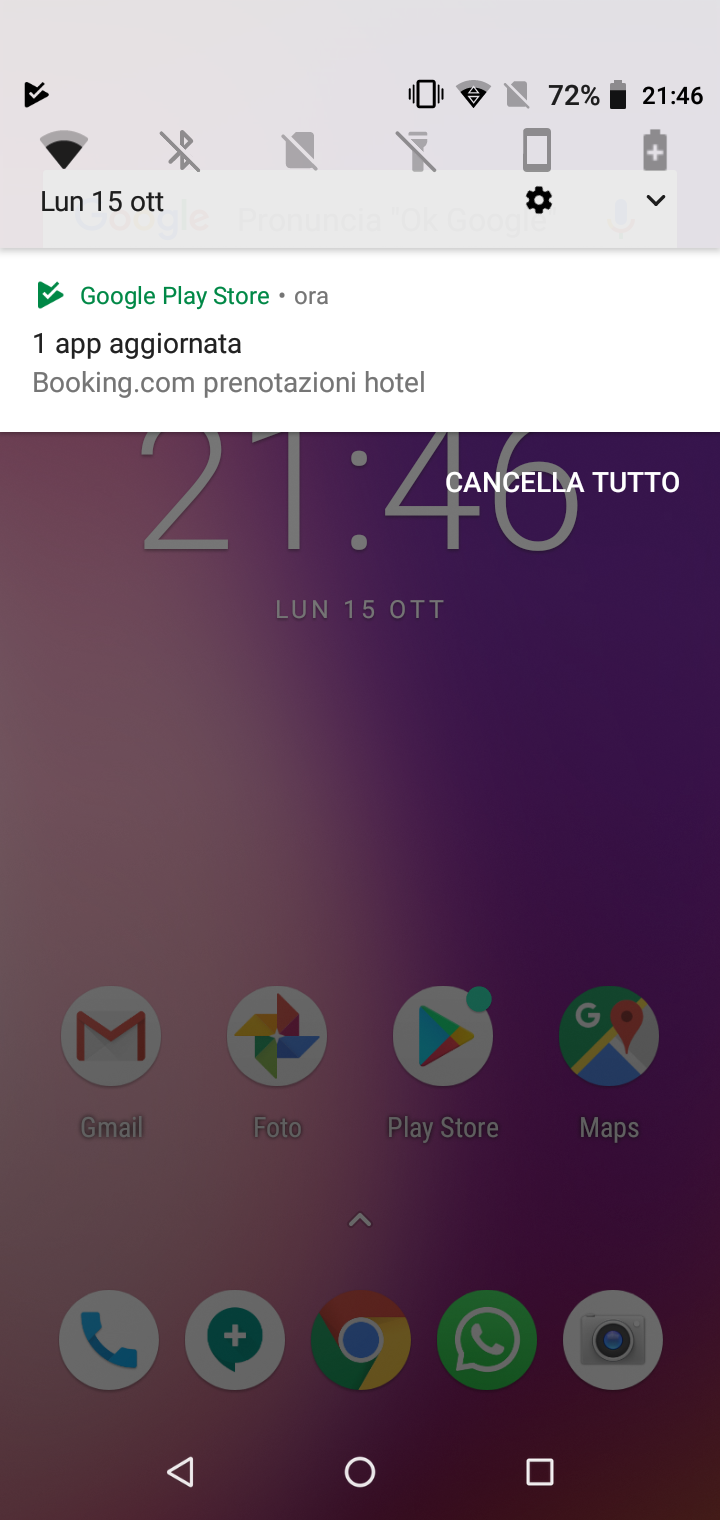Open the Play Store app

443,1036
